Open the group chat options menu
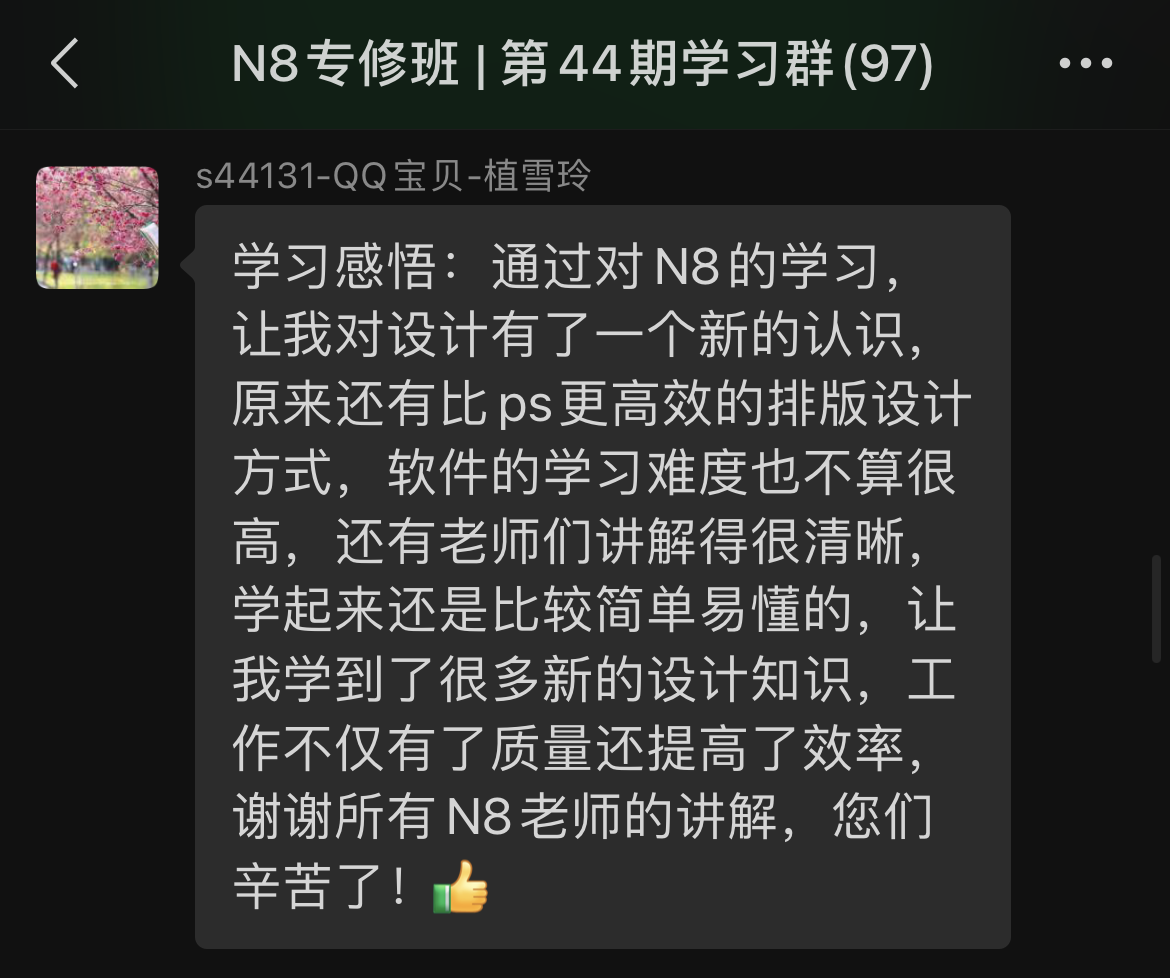 click(1085, 64)
